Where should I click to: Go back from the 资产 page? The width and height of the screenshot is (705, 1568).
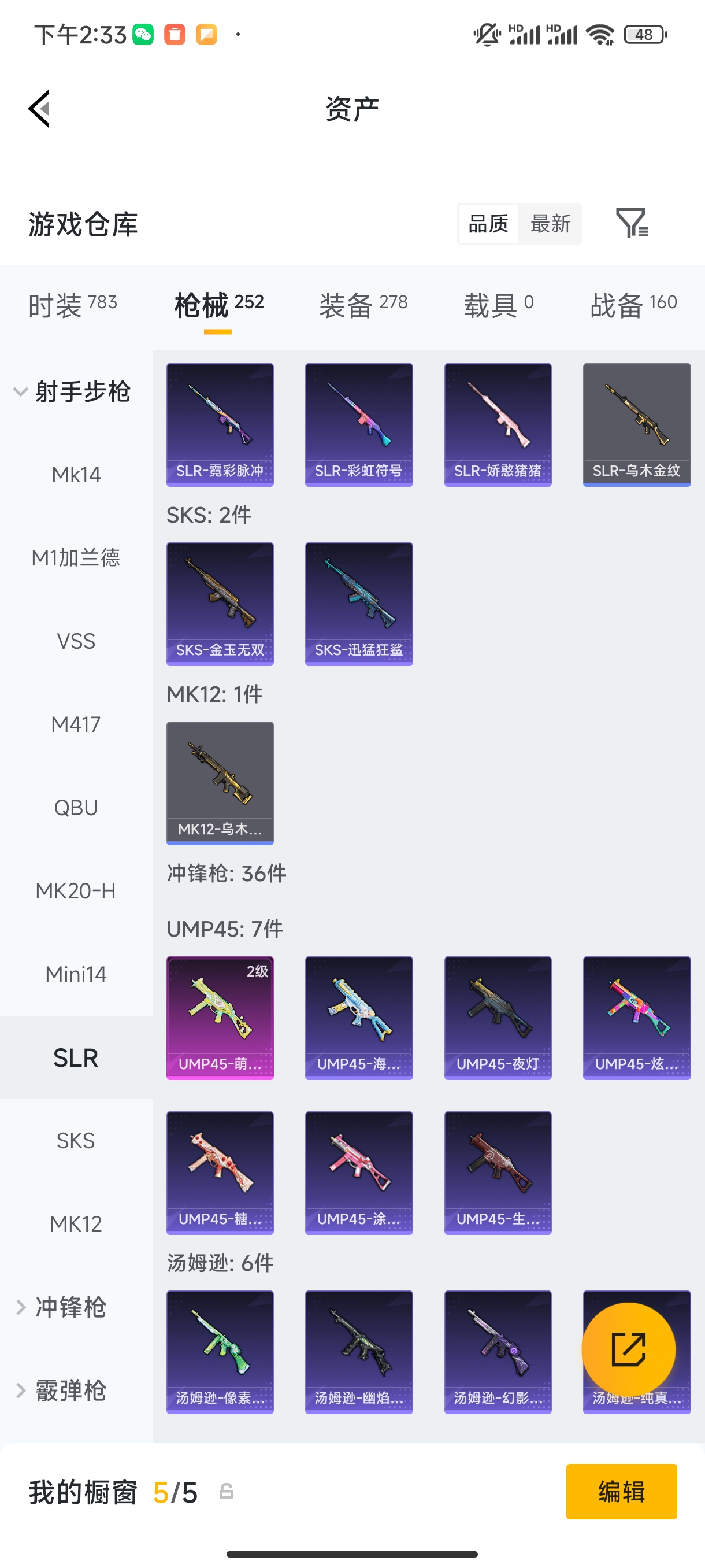click(x=39, y=109)
